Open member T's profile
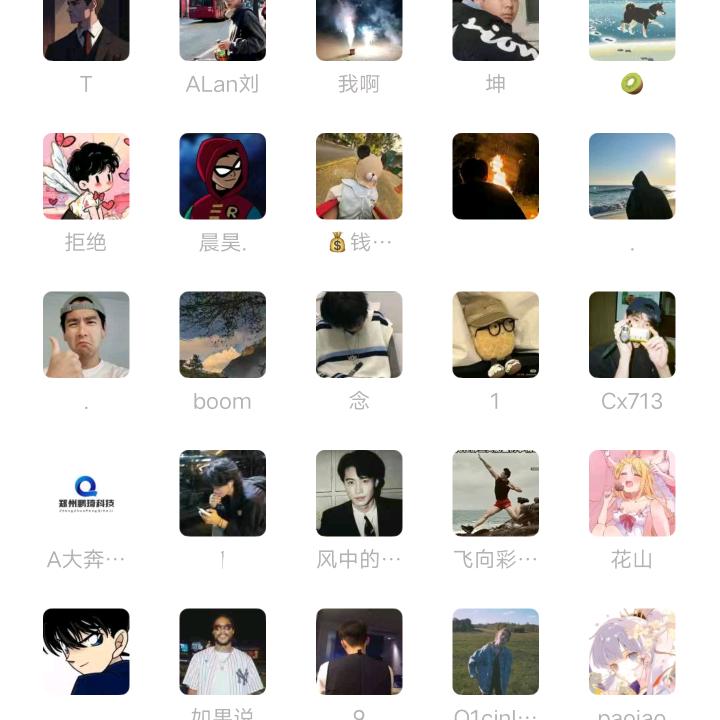Screen dimensions: 720x720 (86, 31)
